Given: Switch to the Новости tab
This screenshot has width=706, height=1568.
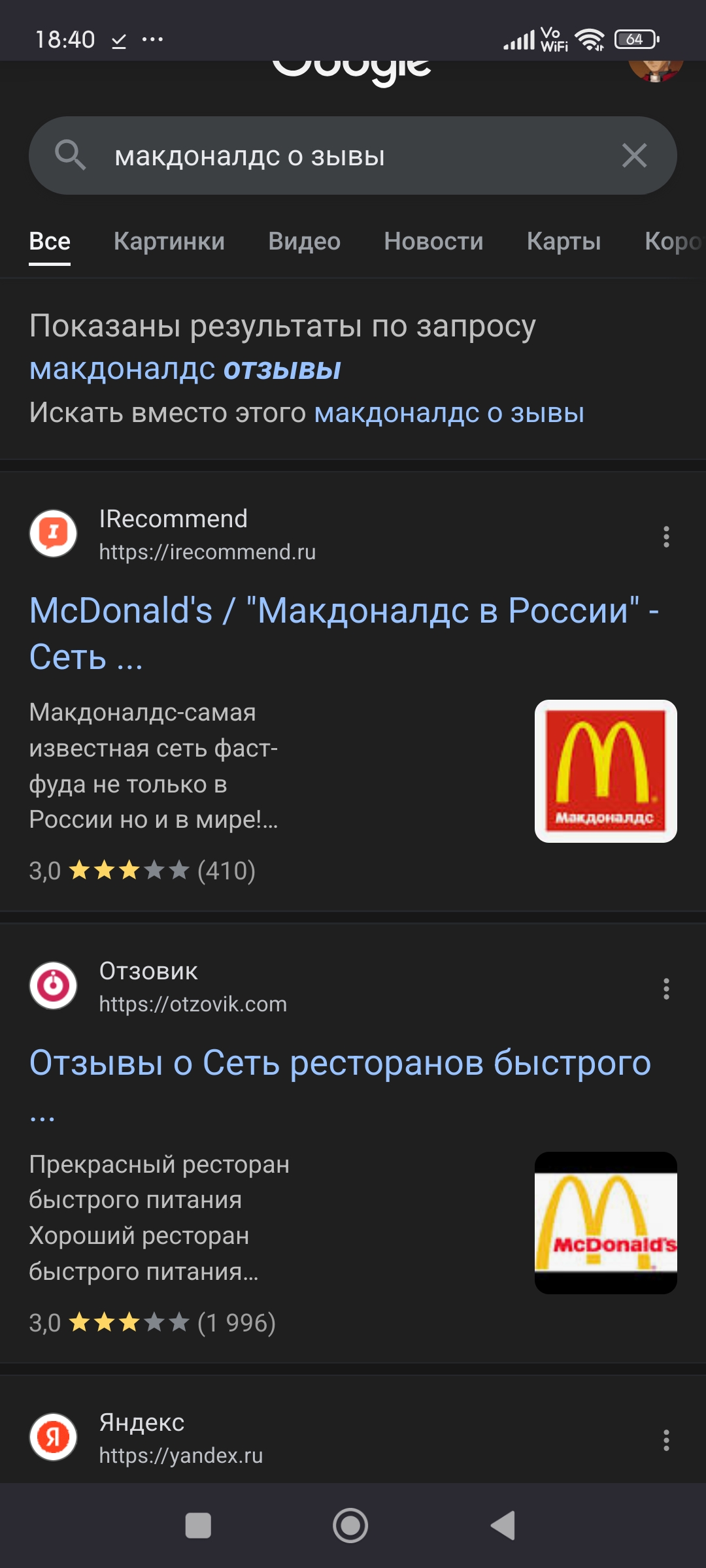Looking at the screenshot, I should click(x=433, y=242).
